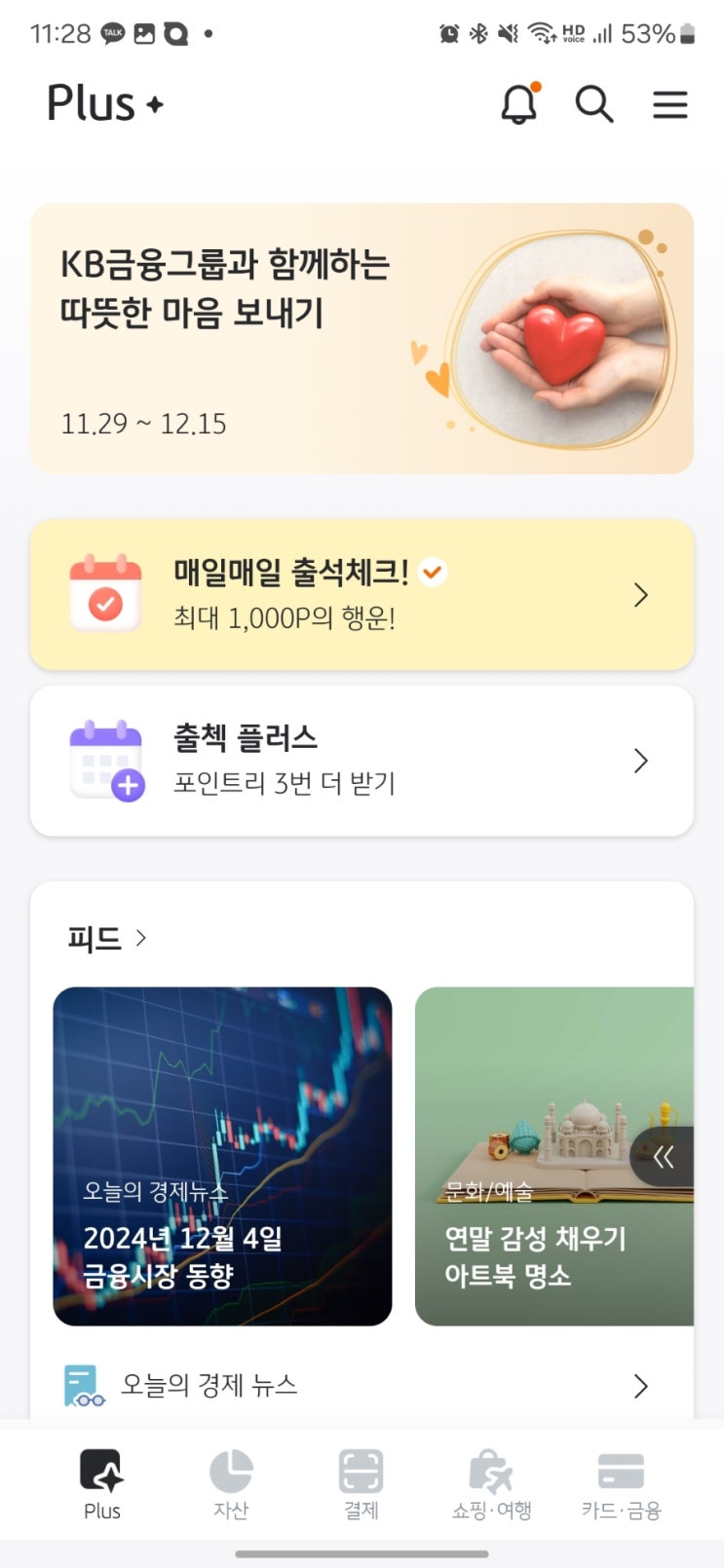Open 출첵 플러스 row
This screenshot has width=724, height=1568.
click(362, 761)
